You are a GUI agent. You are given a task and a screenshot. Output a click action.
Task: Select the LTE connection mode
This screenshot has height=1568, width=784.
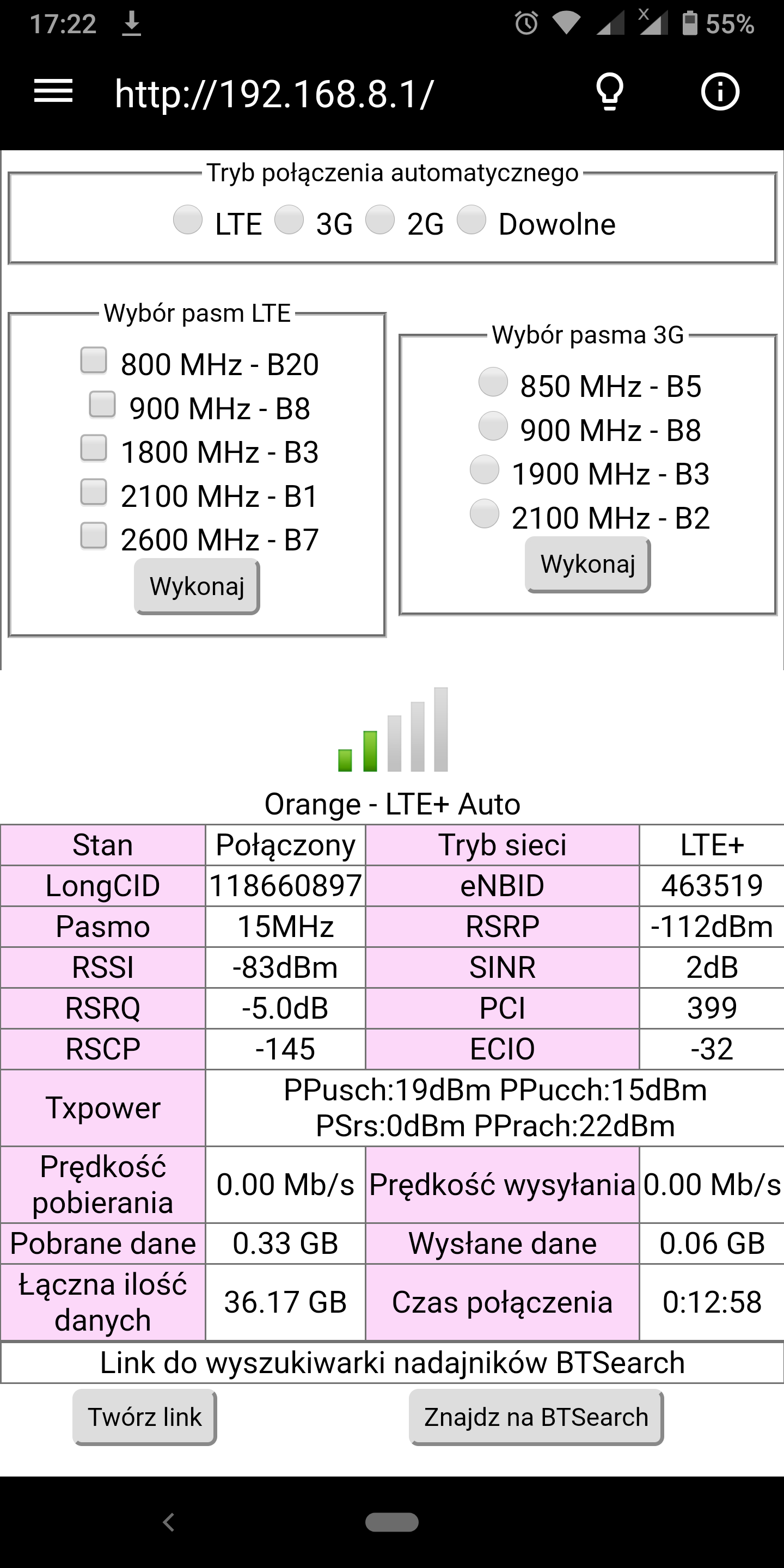tap(188, 220)
